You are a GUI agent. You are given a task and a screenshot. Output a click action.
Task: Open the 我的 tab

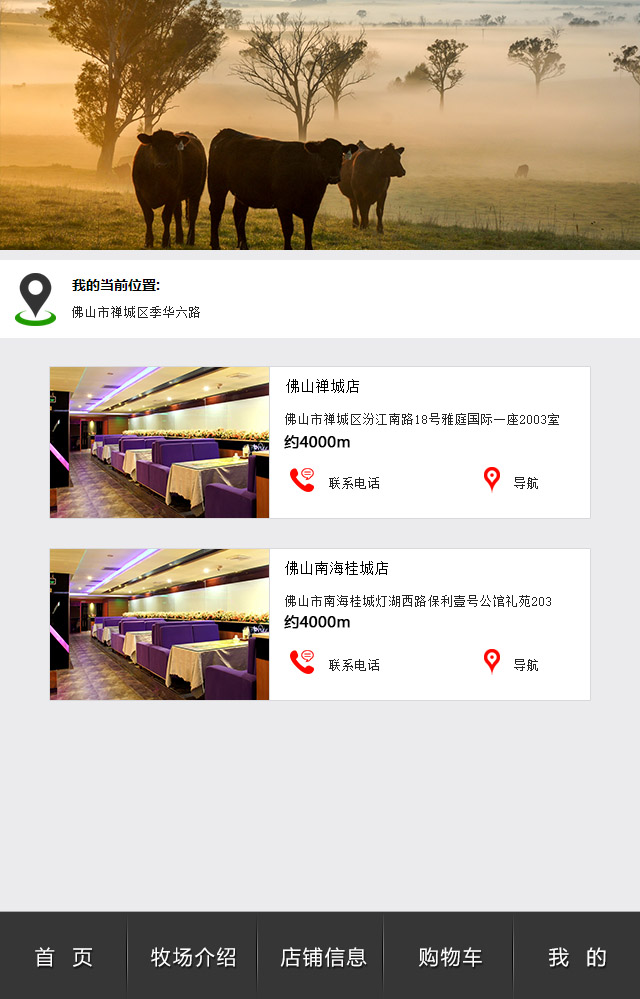(577, 957)
